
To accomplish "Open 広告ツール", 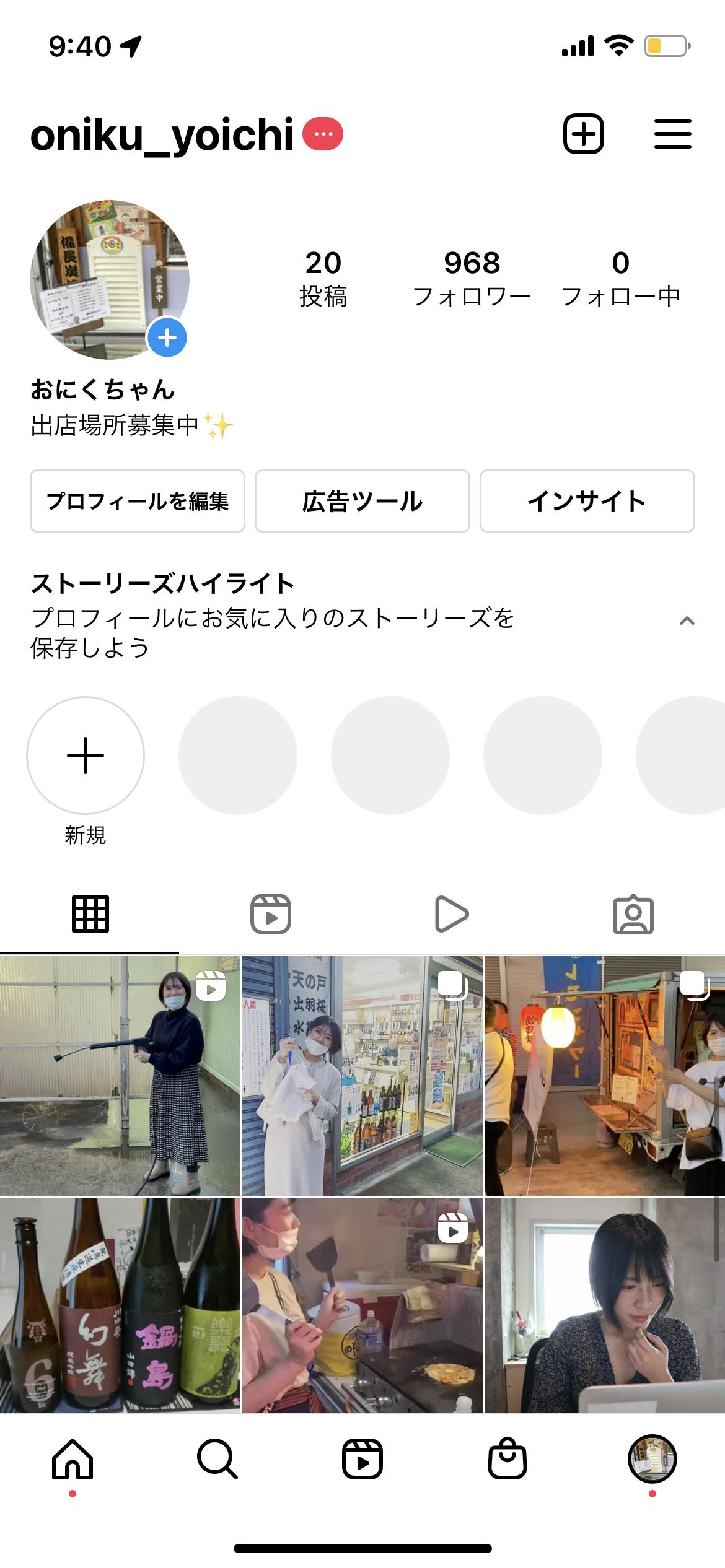I will [x=362, y=501].
